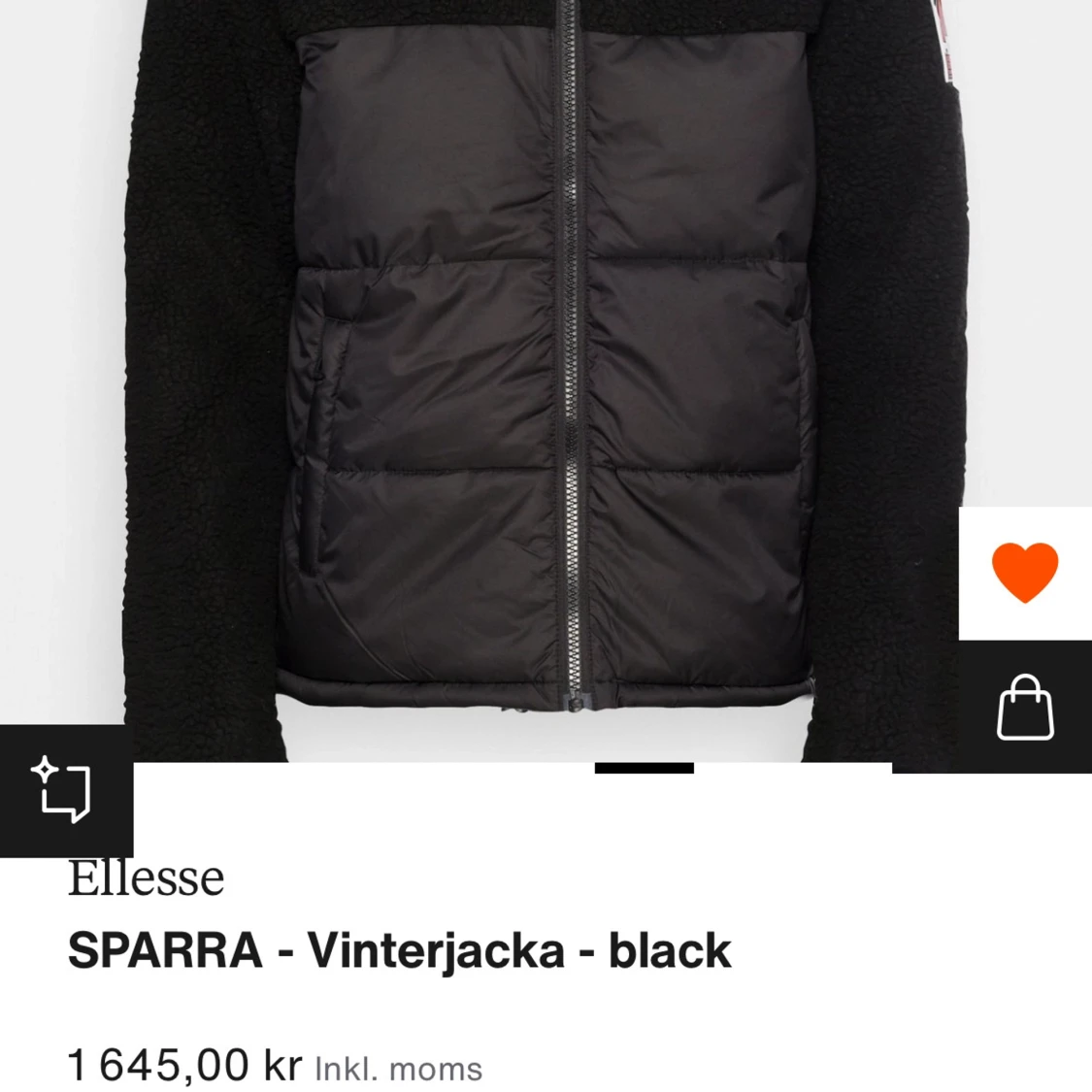The height and width of the screenshot is (1092, 1092).
Task: Open the assistant chat sparkle icon
Action: (x=65, y=790)
